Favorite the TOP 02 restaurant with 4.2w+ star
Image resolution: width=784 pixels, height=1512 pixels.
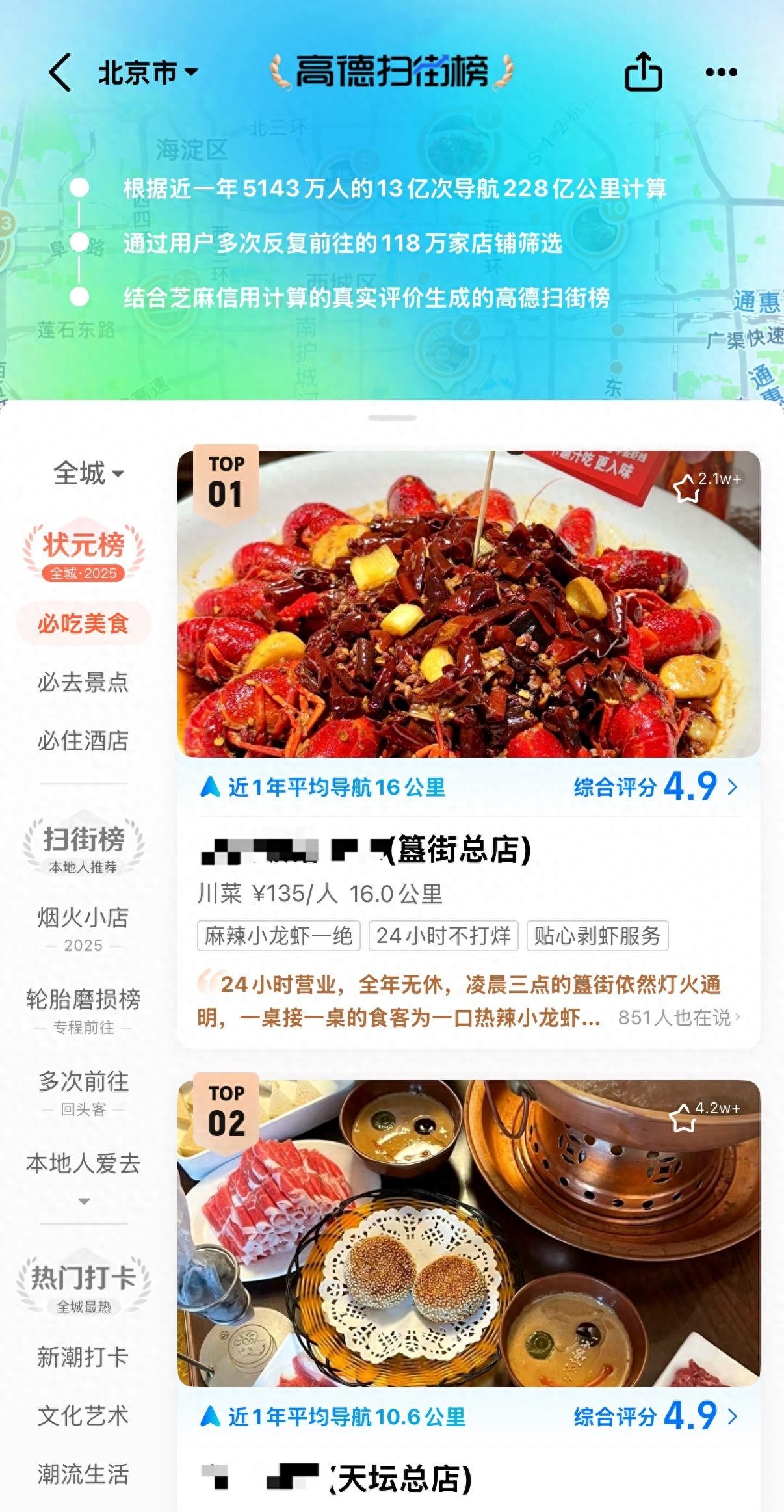pos(683,1119)
